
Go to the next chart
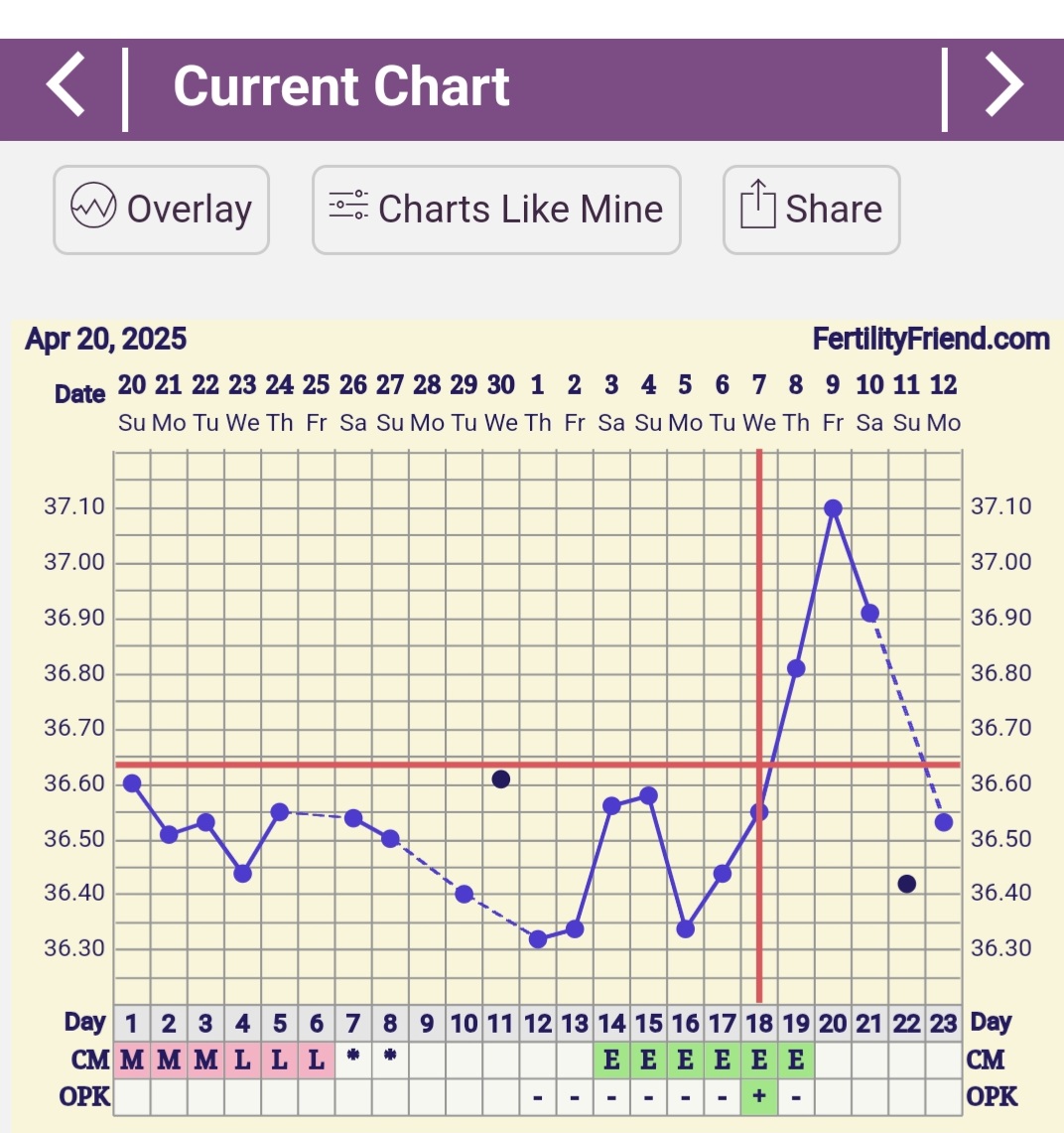click(x=1003, y=86)
